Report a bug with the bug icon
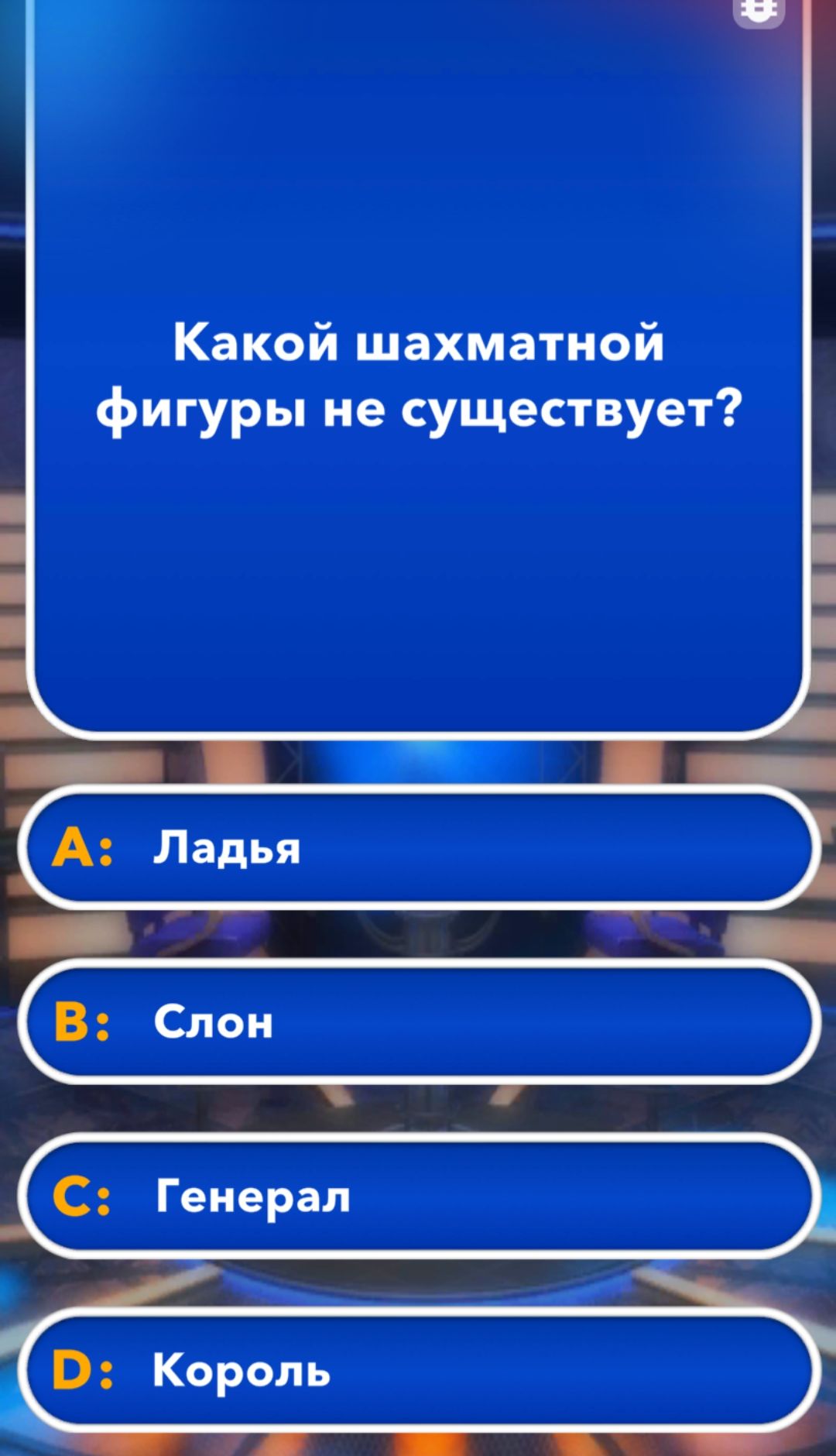Image resolution: width=836 pixels, height=1456 pixels. pyautogui.click(x=758, y=9)
